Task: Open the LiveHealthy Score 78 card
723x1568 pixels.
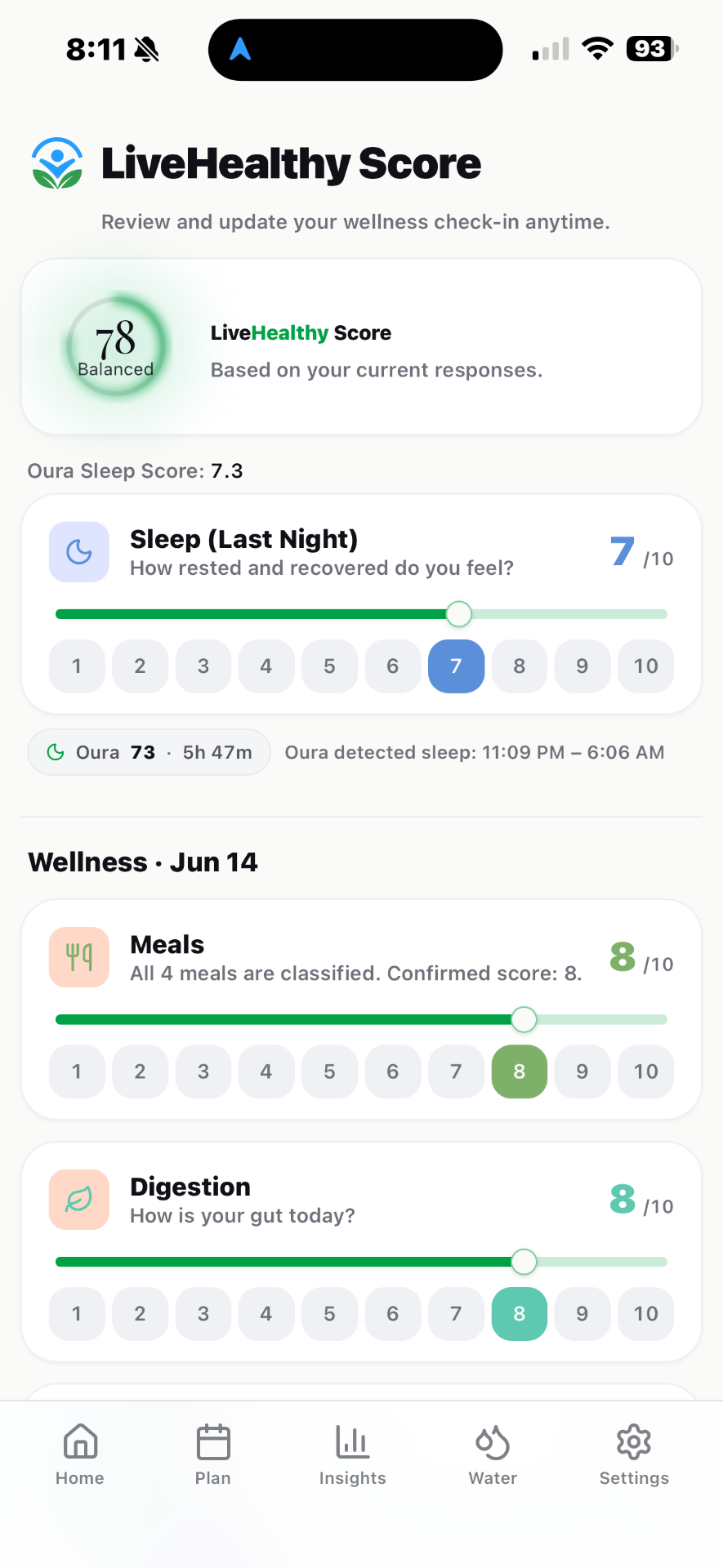Action: click(x=361, y=347)
